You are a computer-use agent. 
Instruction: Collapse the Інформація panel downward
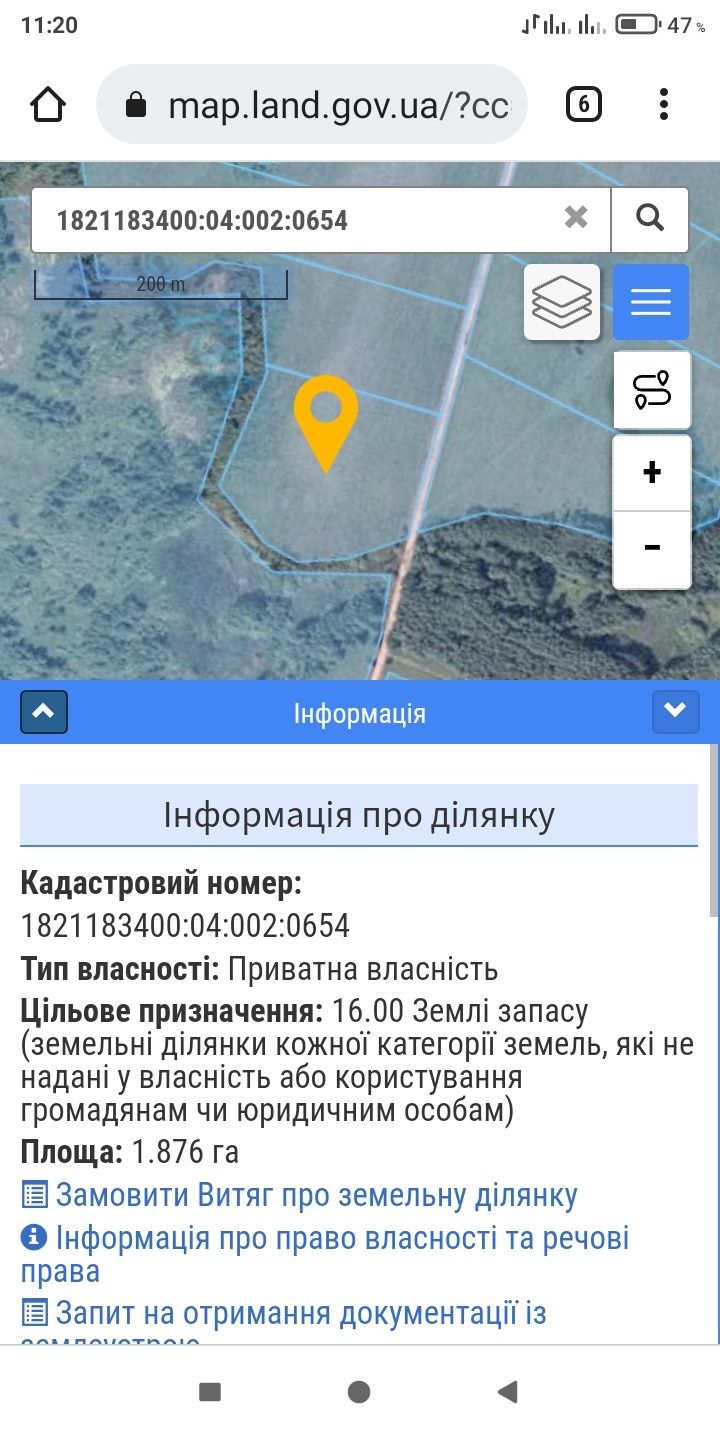click(675, 711)
